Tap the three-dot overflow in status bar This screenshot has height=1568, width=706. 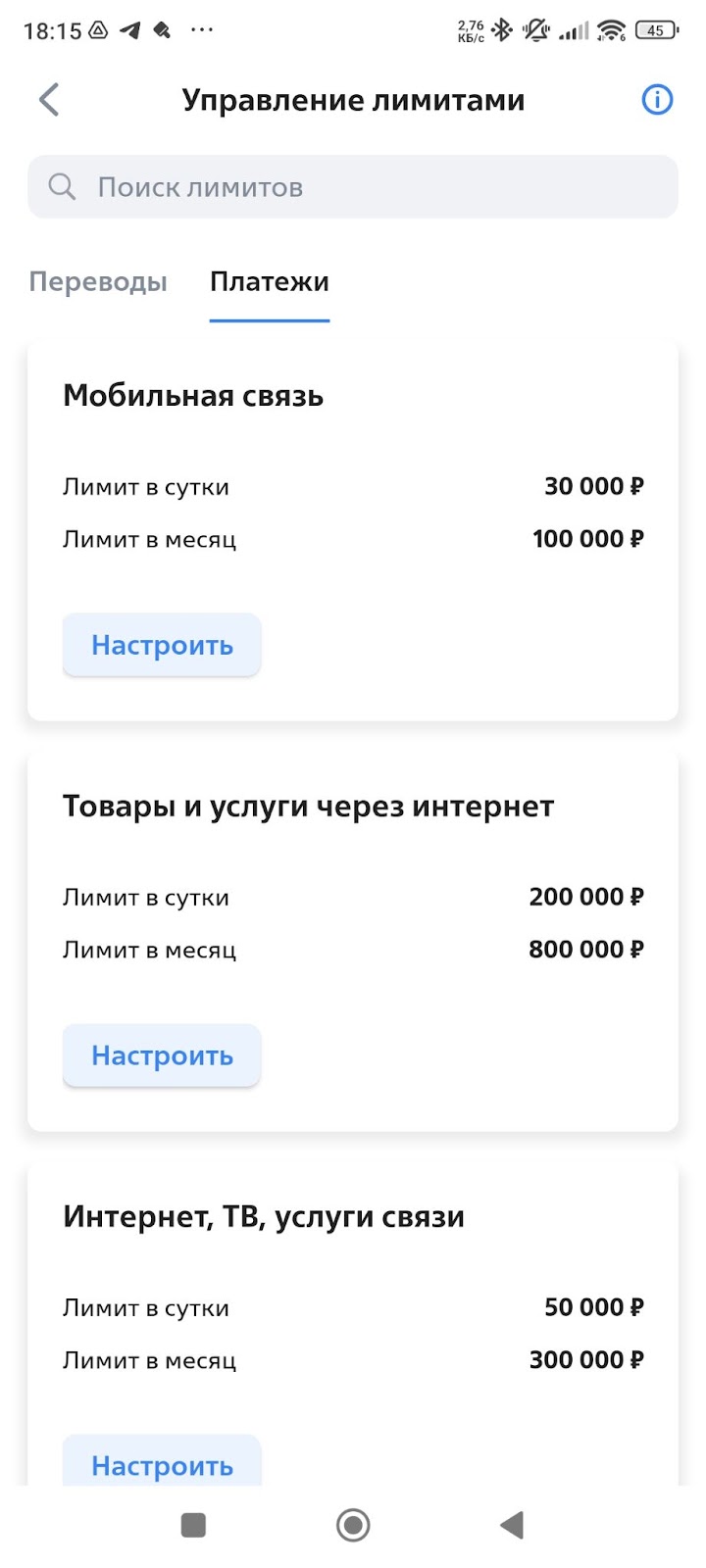point(202,29)
